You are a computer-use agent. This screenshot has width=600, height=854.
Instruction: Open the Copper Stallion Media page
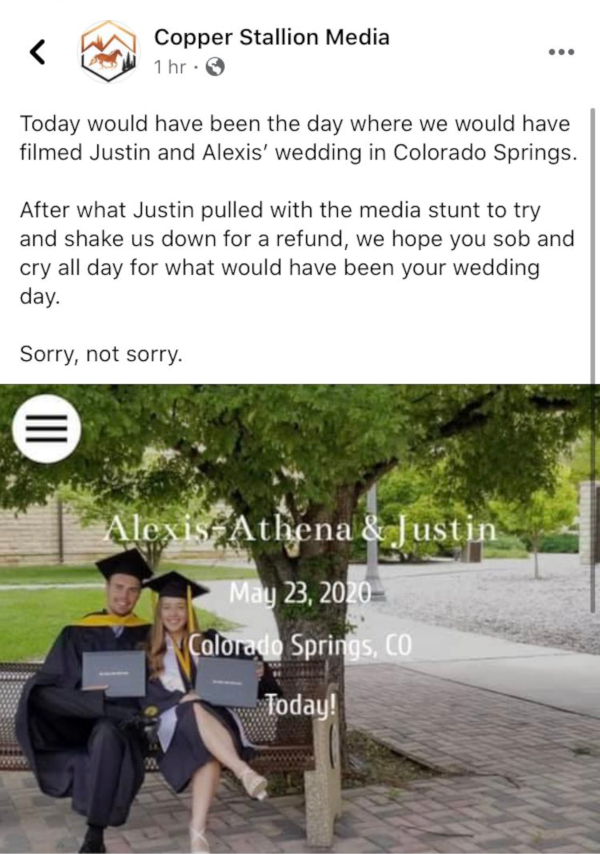tap(271, 38)
